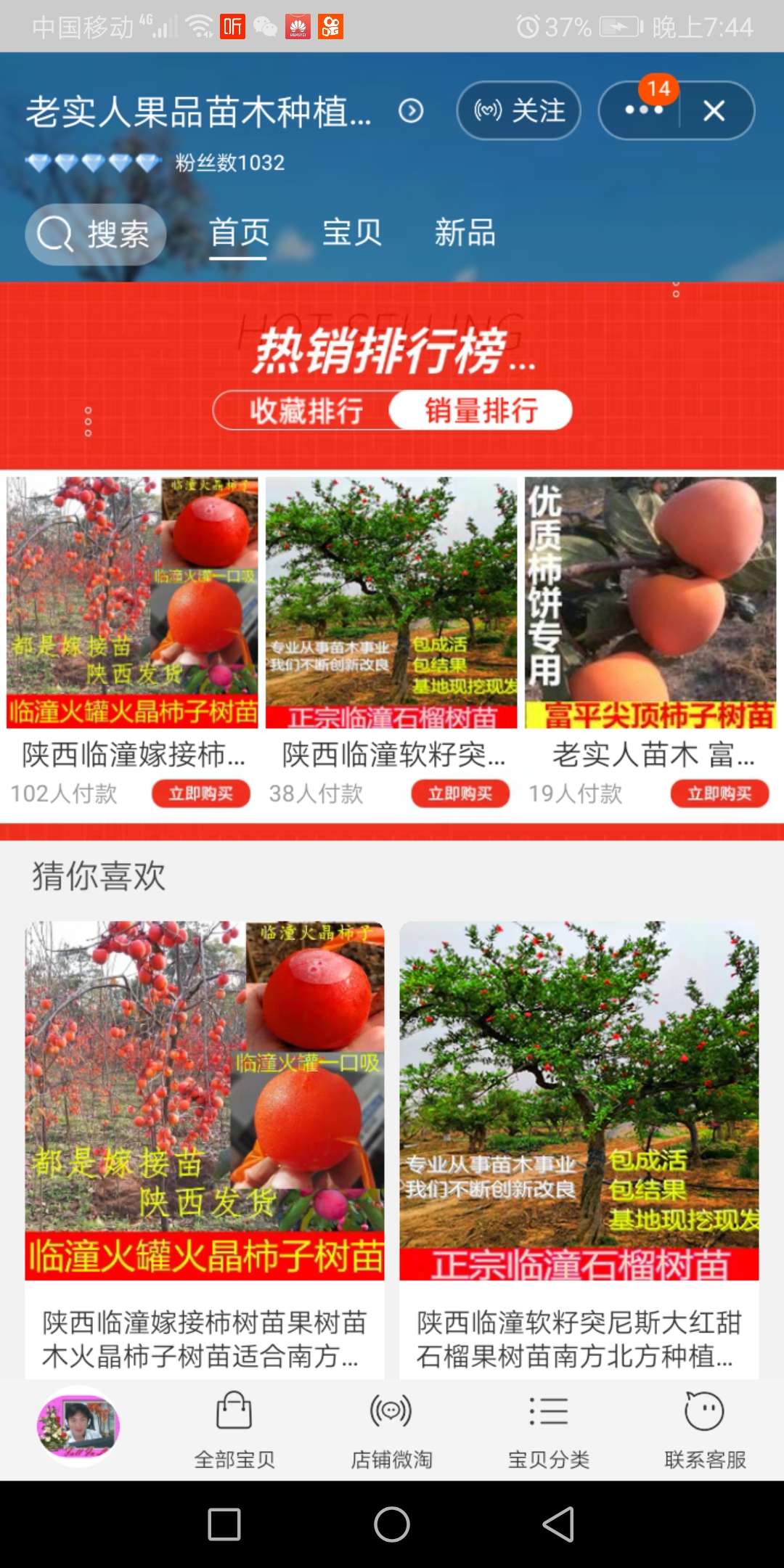Buy now the 陕西临潼嫁接柿 item with 102人付款
The image size is (784, 1568).
[x=200, y=793]
